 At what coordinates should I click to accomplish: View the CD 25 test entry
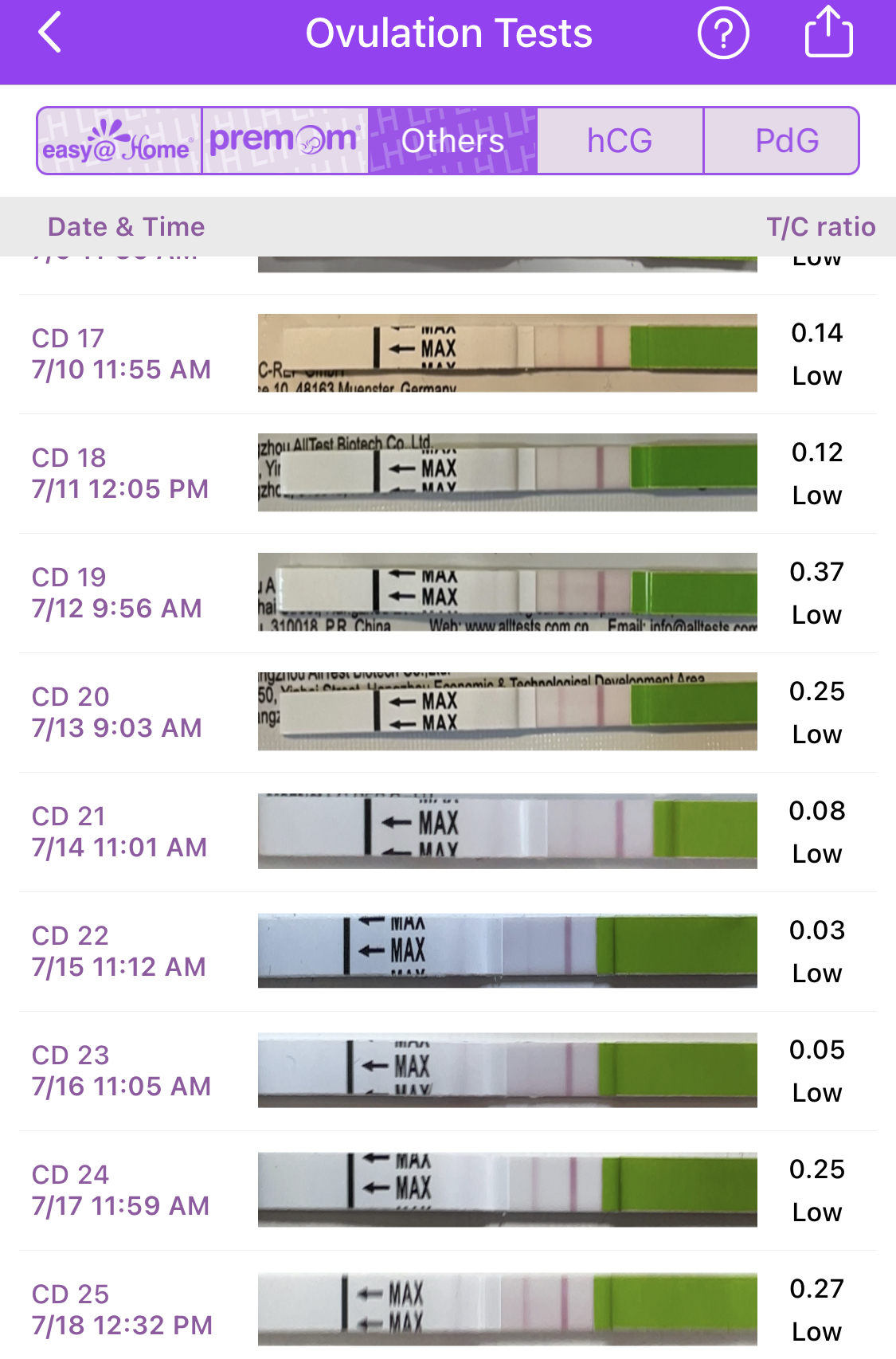pos(446,1310)
